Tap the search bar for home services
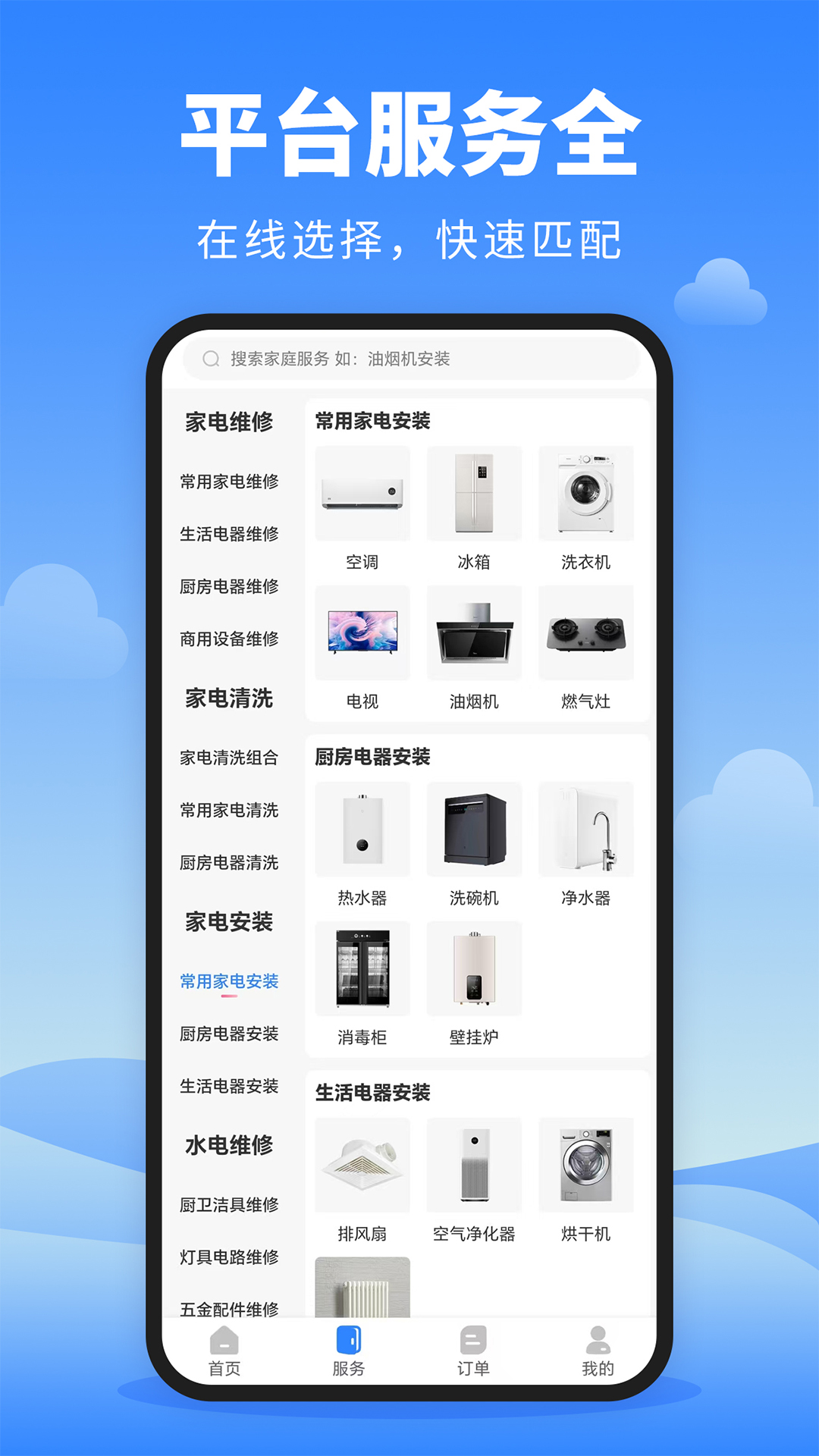Viewport: 819px width, 1456px height. point(408,359)
